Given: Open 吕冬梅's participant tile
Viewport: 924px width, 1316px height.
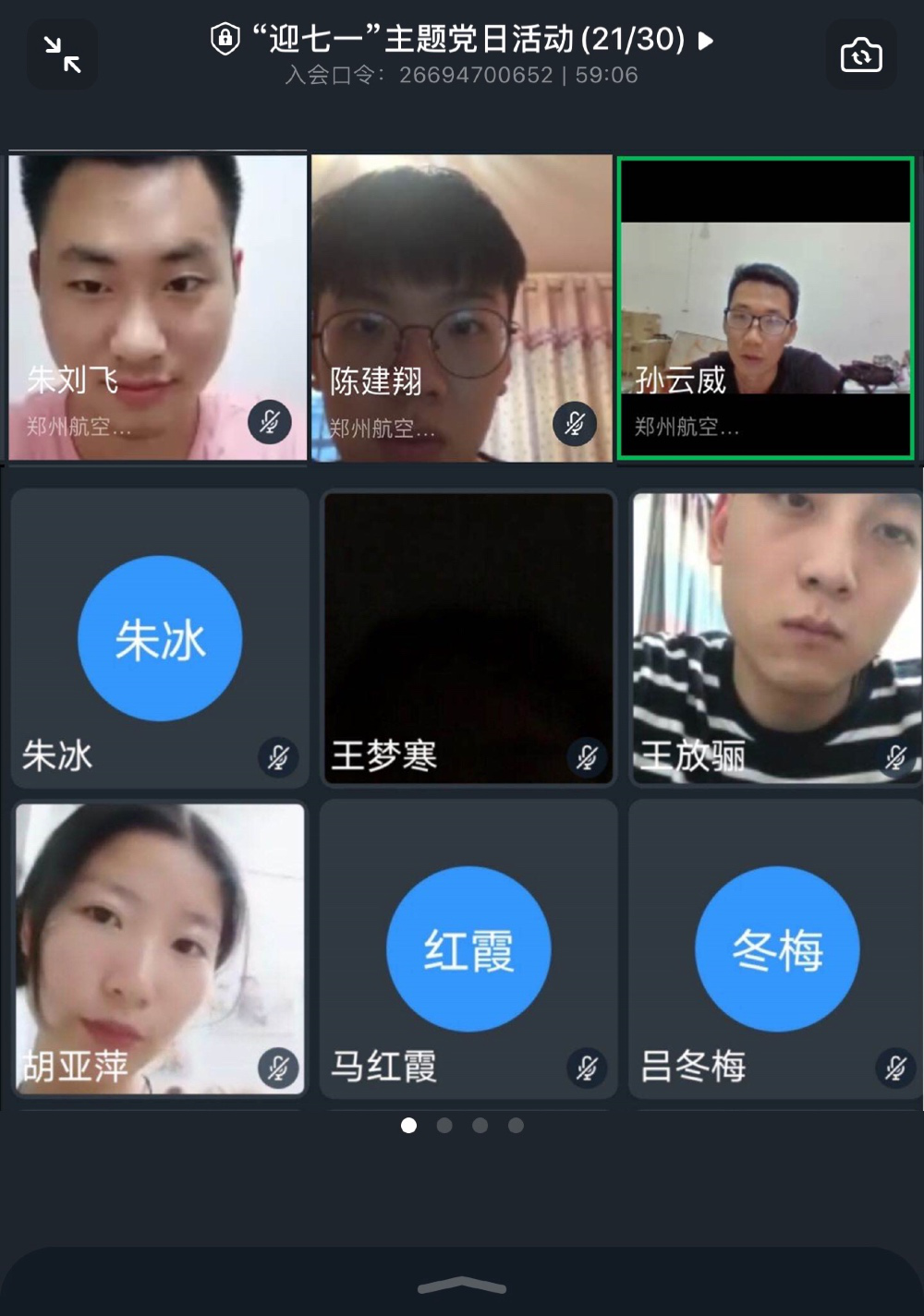Looking at the screenshot, I should [775, 948].
